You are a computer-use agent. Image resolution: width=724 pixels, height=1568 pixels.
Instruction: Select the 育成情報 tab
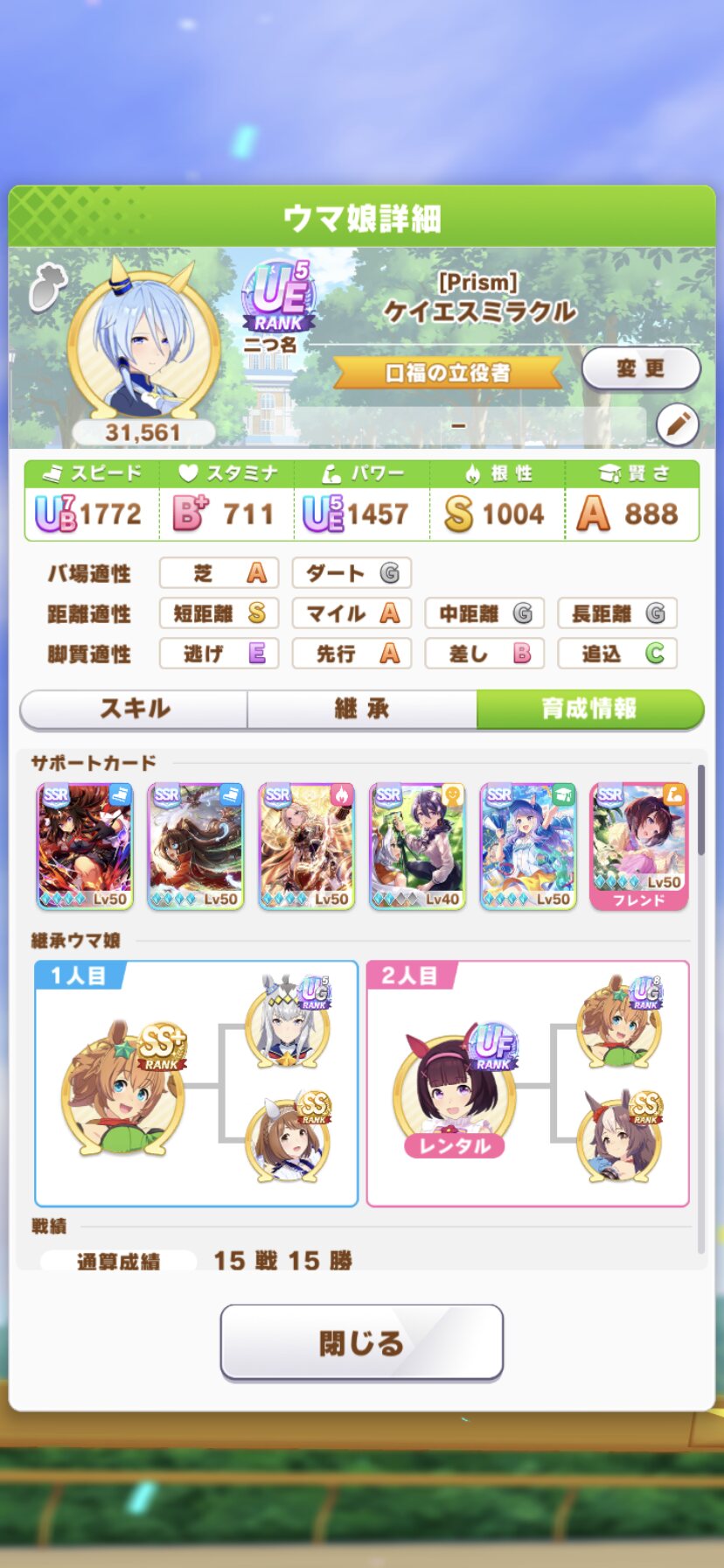(x=589, y=709)
